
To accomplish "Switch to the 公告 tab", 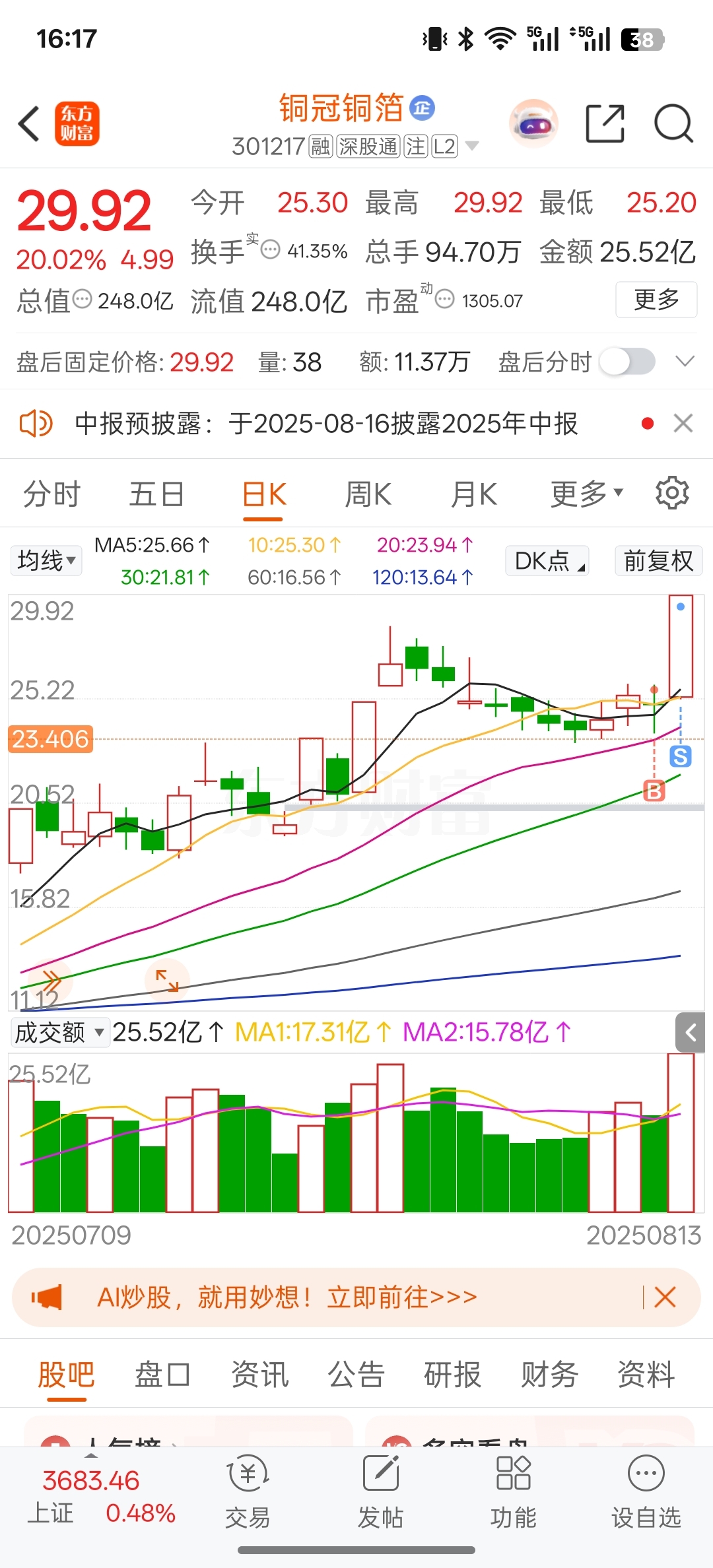I will click(356, 1375).
